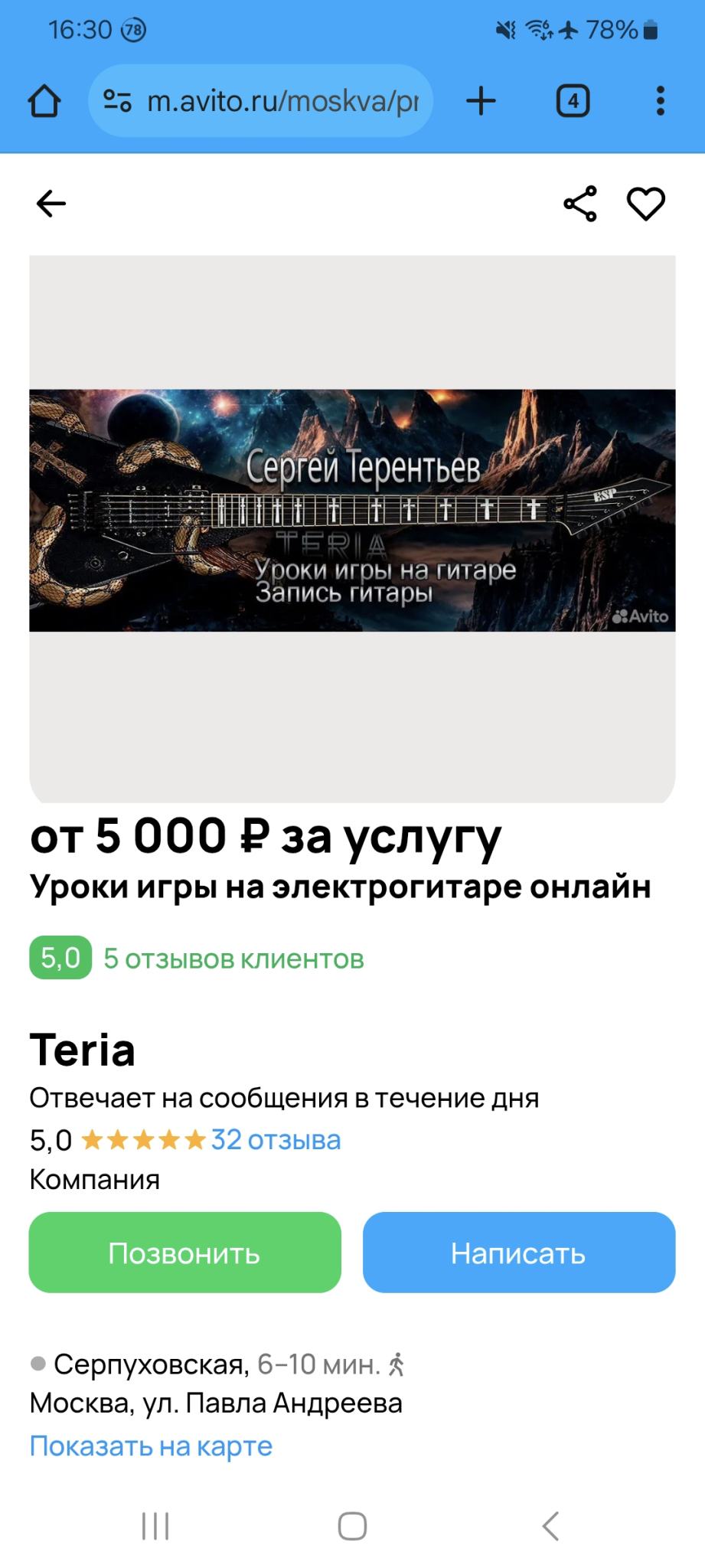Screen dimensions: 705x1568
Task: Add listing to favorites with the heart
Action: (x=646, y=204)
